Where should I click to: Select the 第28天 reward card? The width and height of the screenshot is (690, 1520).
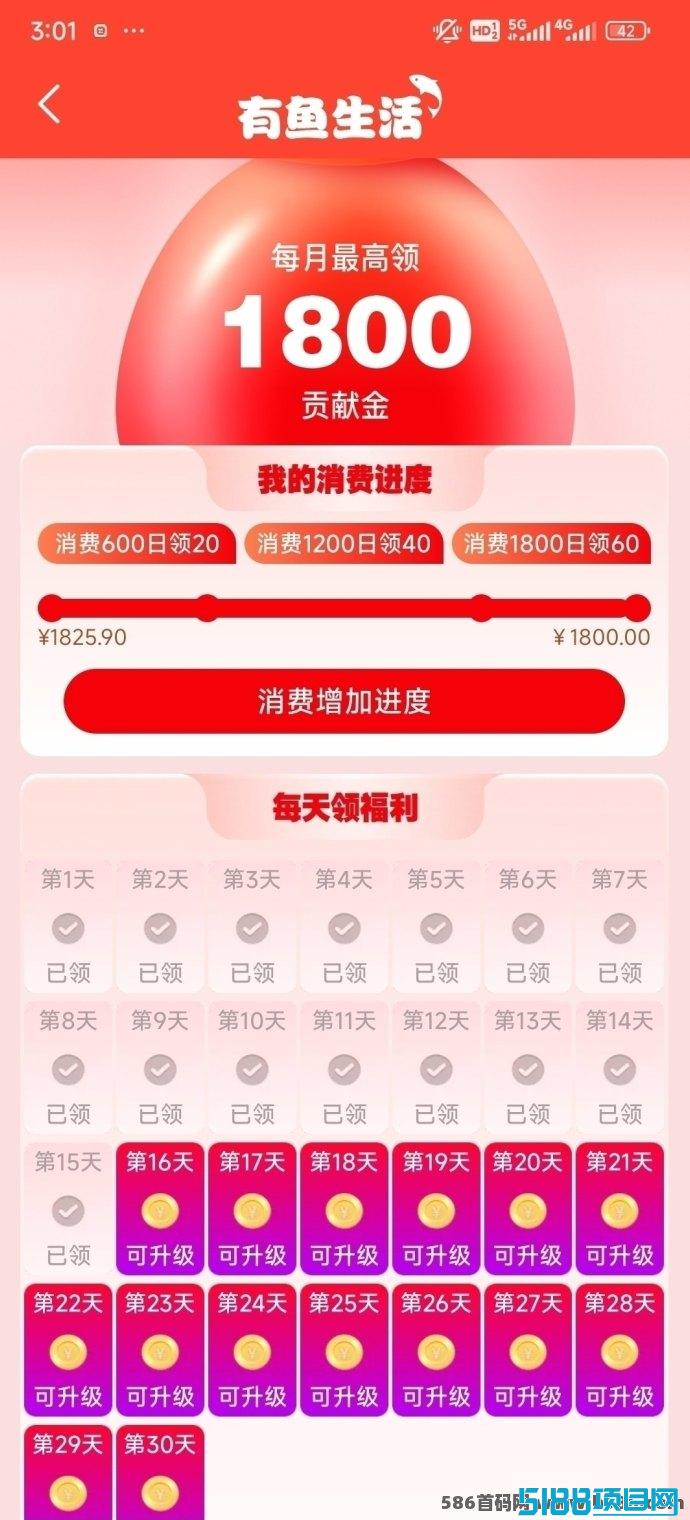pos(619,1350)
